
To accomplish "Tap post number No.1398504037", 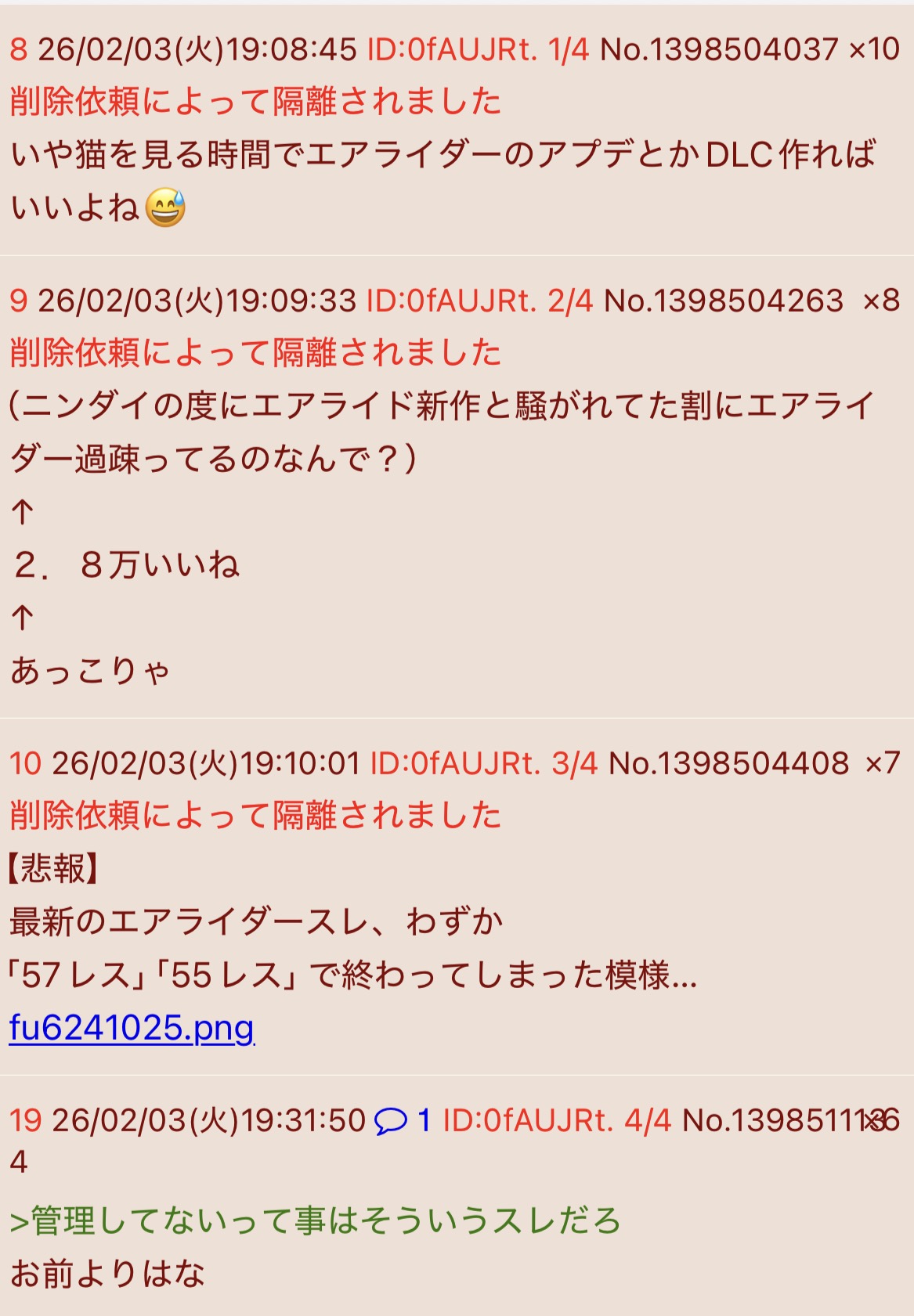I will (x=719, y=49).
